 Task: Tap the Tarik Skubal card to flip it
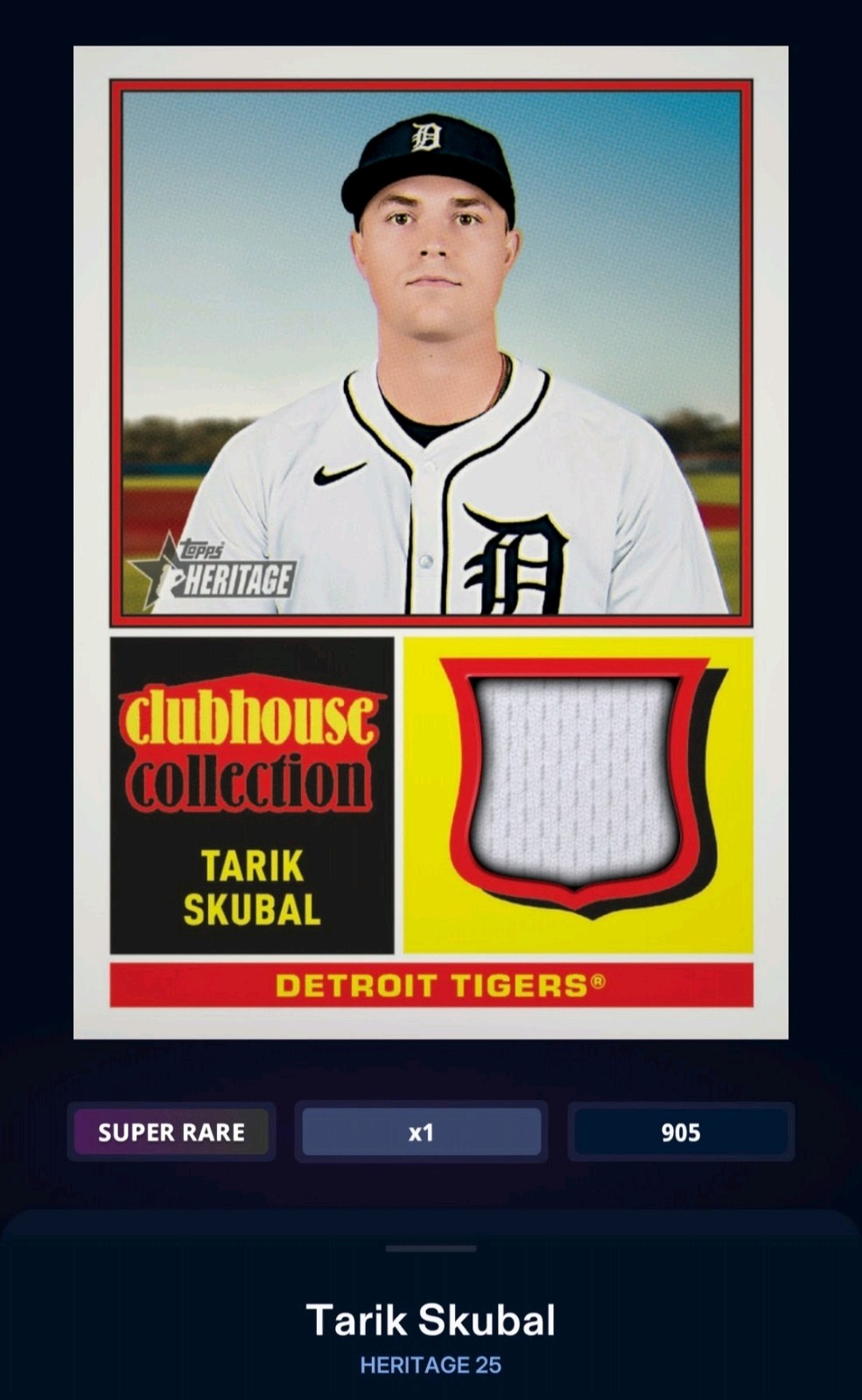[431, 542]
